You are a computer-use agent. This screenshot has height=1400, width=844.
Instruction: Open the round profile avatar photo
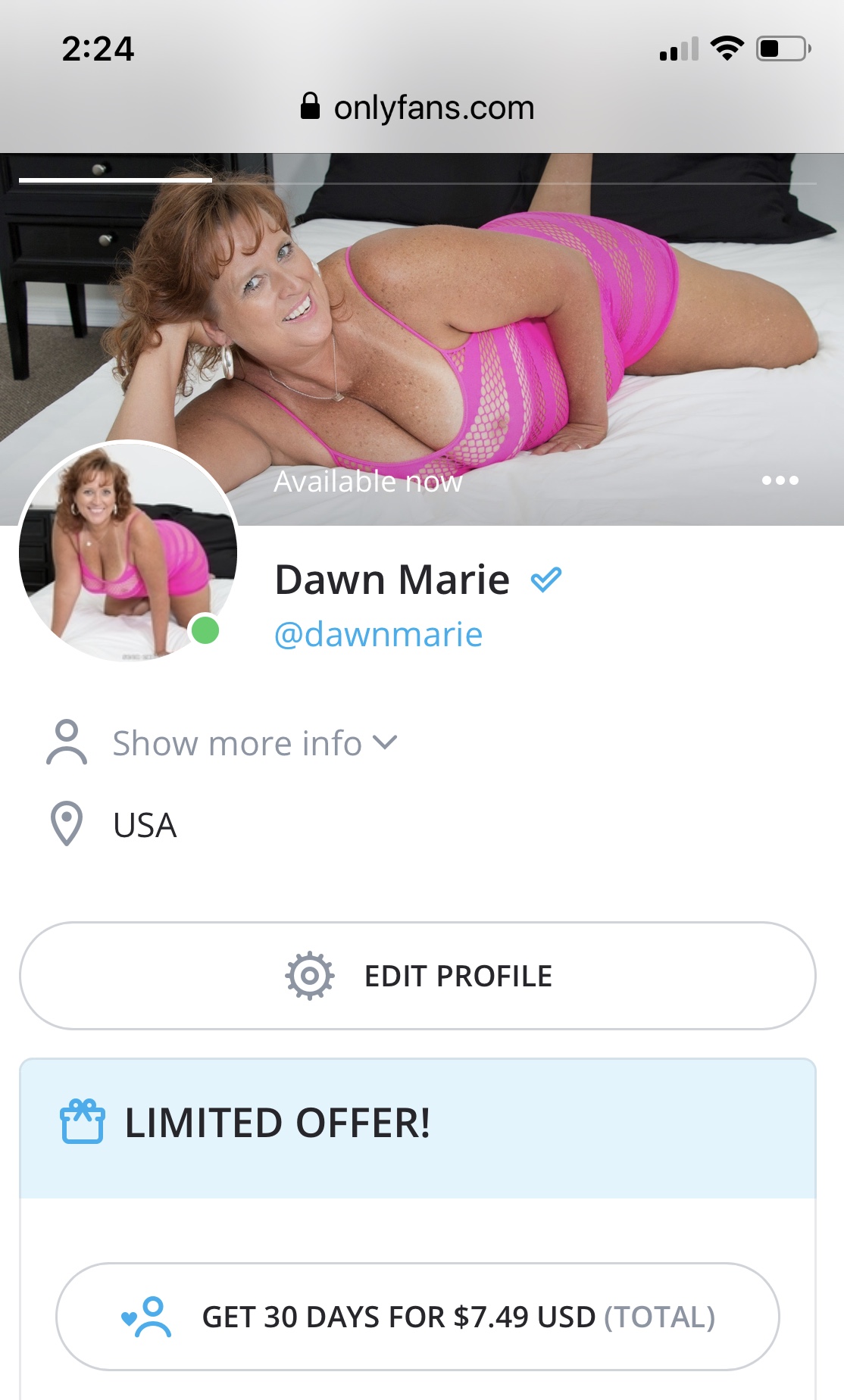pyautogui.click(x=128, y=552)
